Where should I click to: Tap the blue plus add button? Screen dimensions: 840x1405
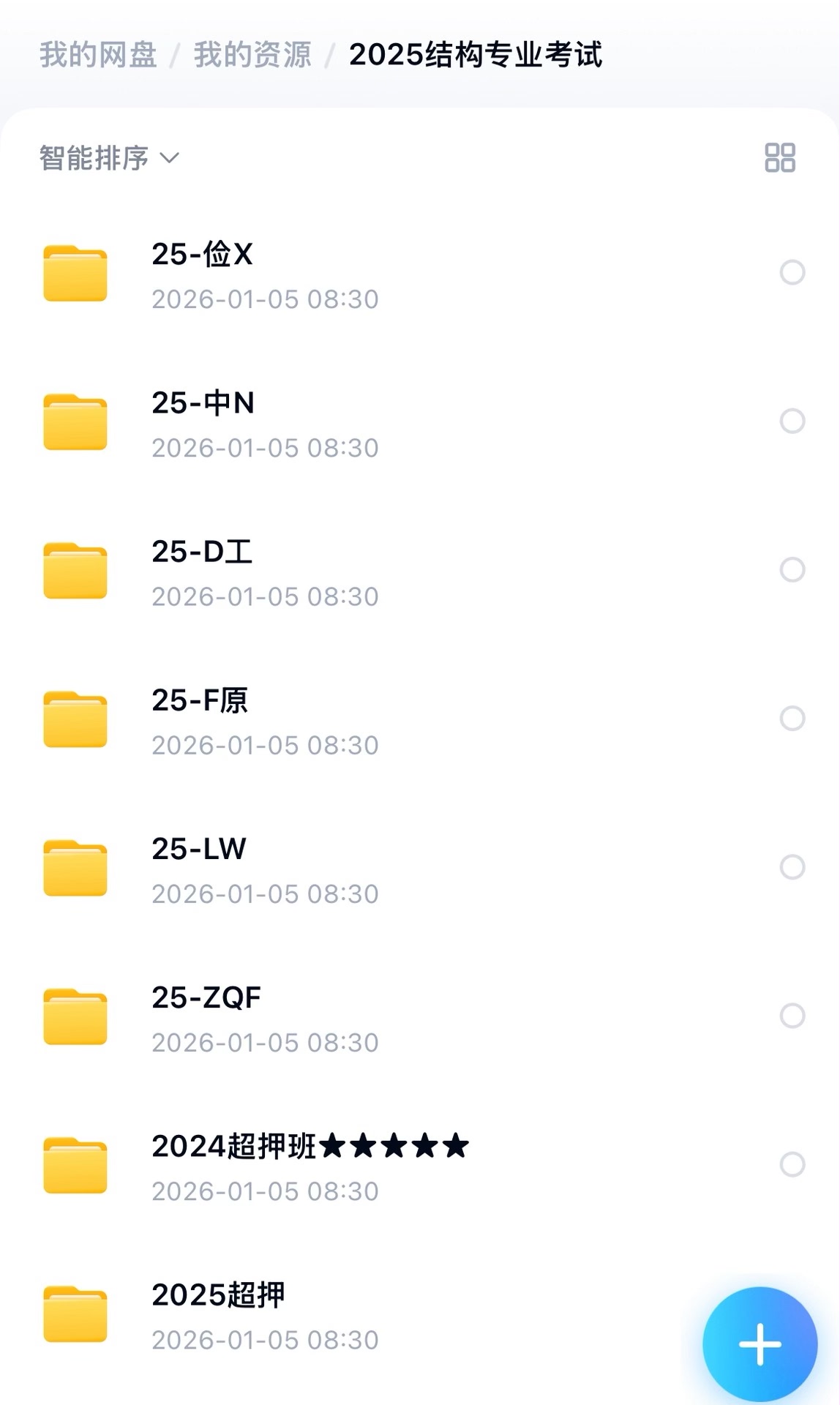tap(760, 1344)
